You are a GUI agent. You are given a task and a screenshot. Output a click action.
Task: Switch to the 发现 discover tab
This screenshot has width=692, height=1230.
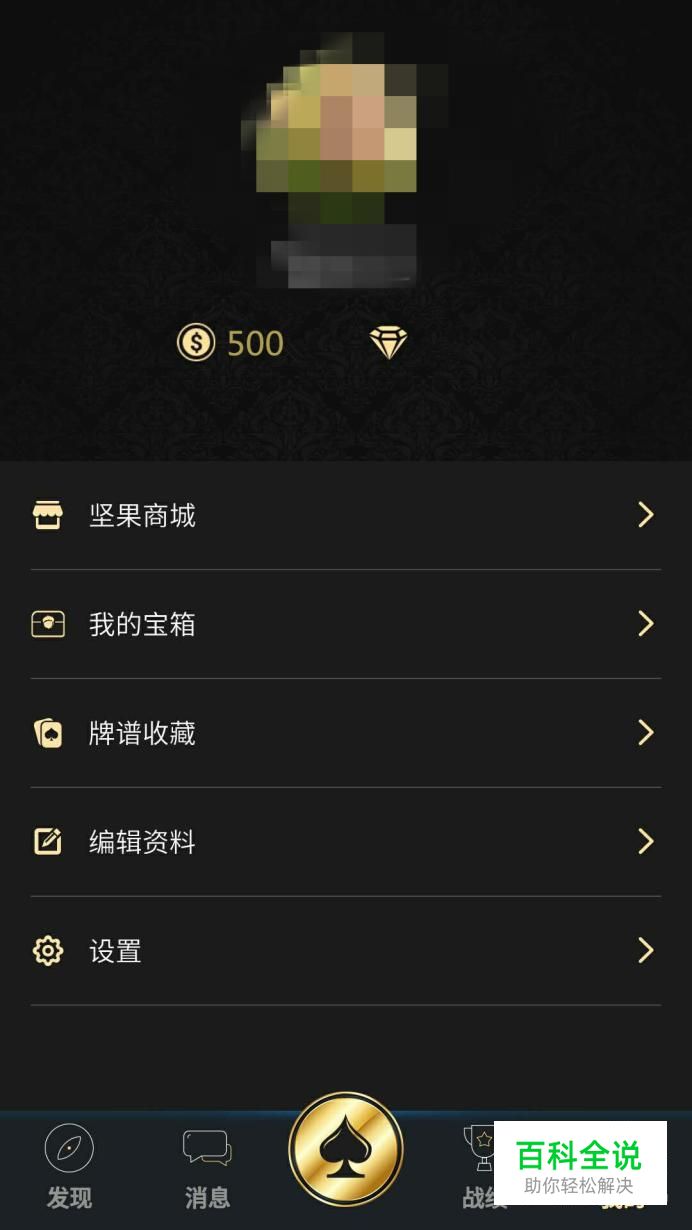[x=69, y=1167]
